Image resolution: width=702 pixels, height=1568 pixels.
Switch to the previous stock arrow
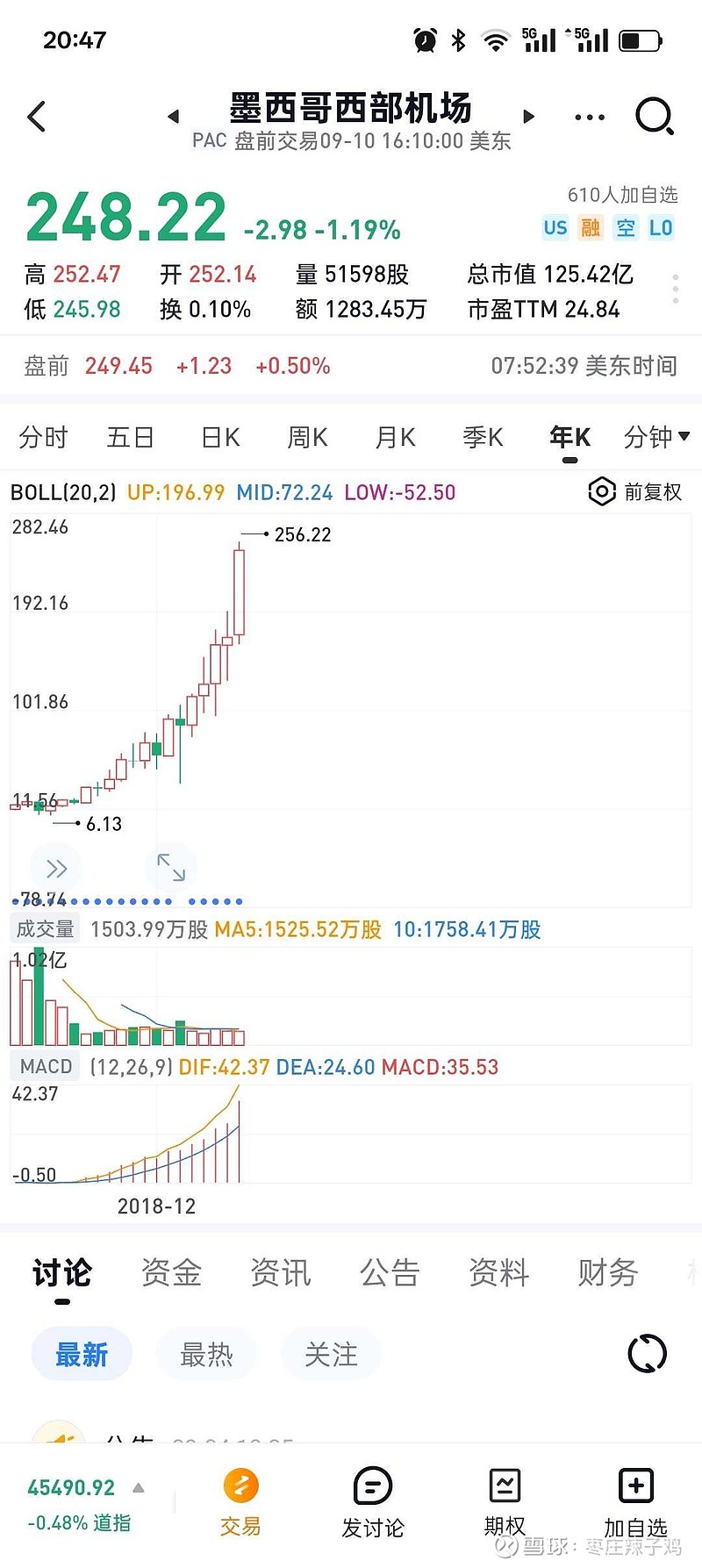tap(173, 116)
